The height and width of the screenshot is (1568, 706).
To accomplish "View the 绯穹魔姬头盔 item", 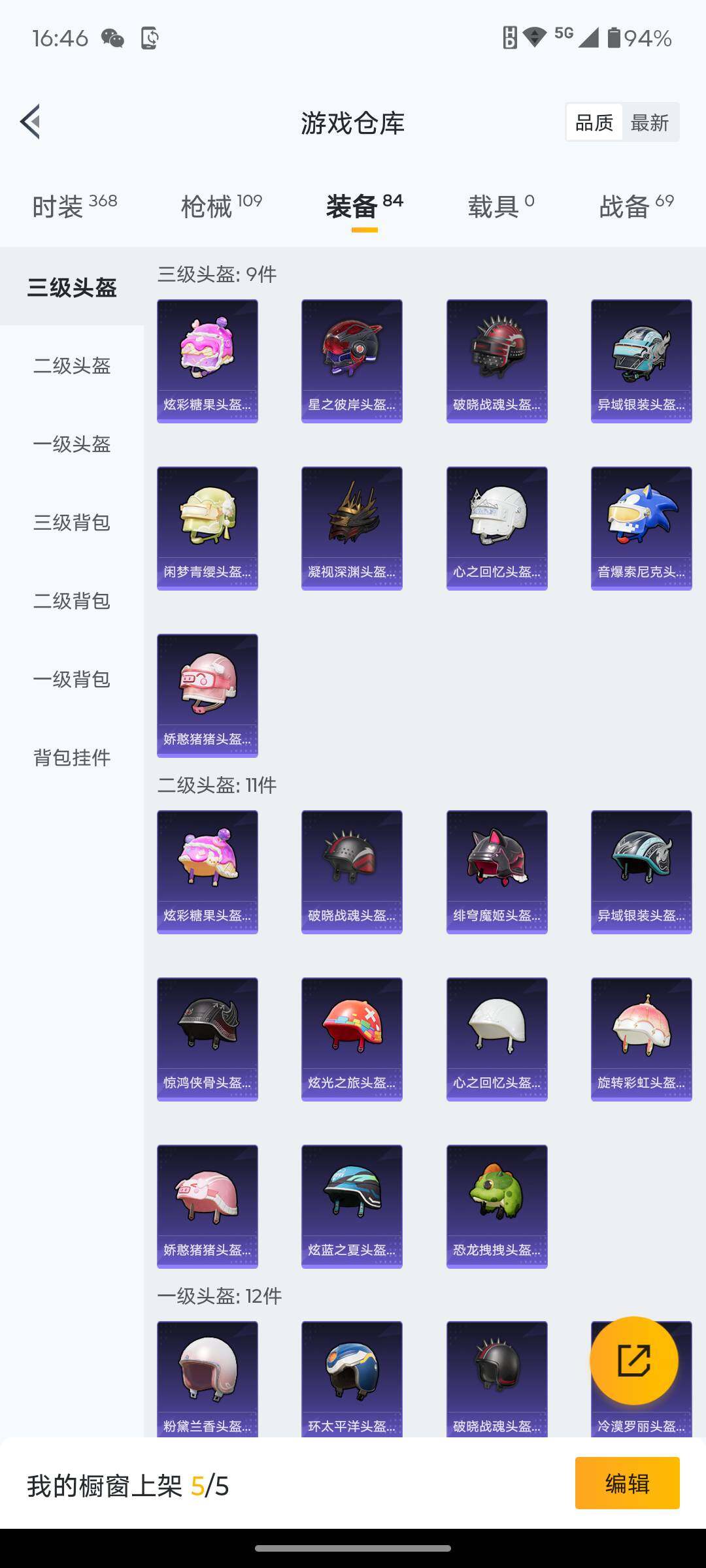I will click(497, 872).
